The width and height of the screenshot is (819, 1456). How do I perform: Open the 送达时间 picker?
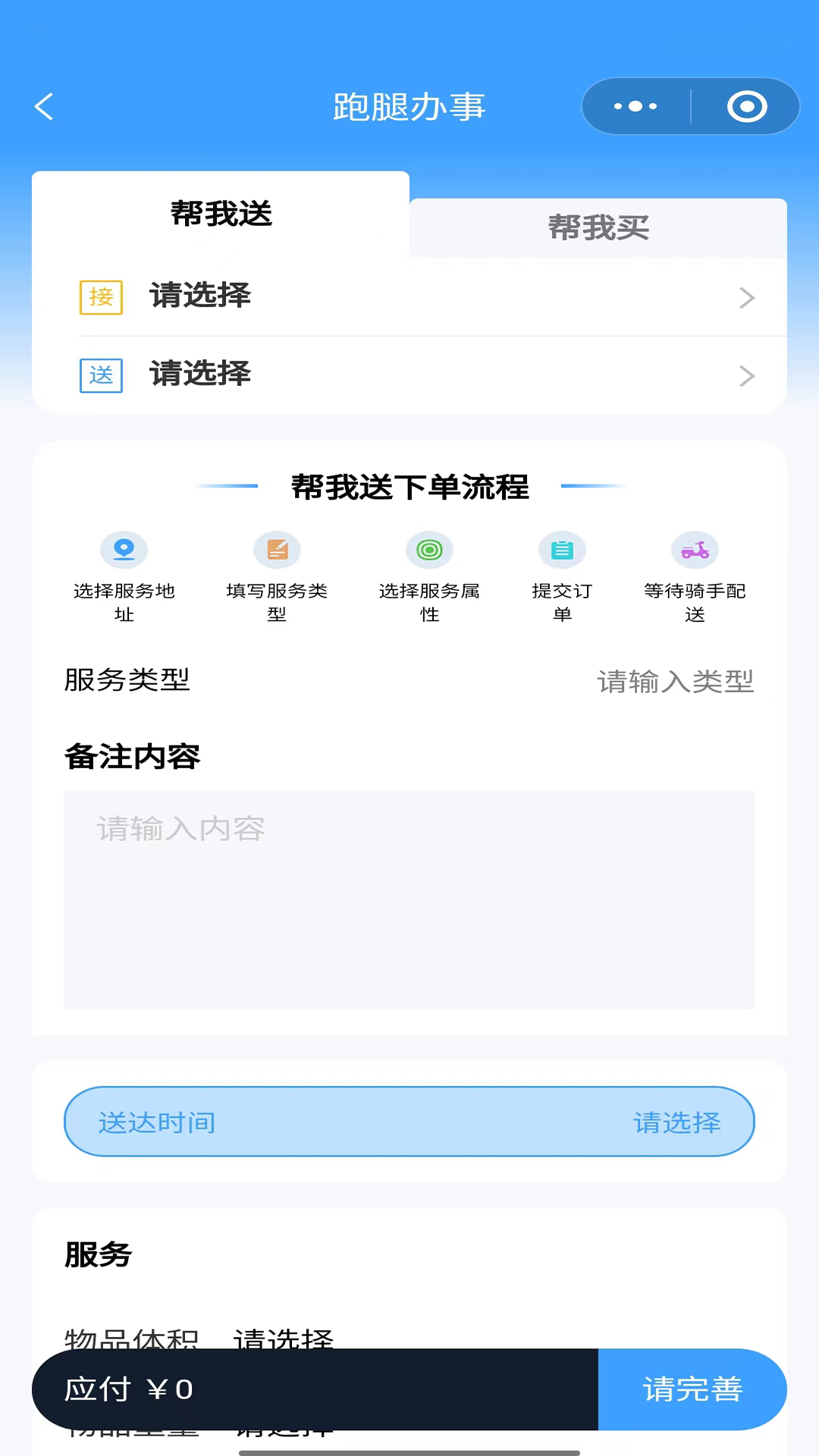409,1122
